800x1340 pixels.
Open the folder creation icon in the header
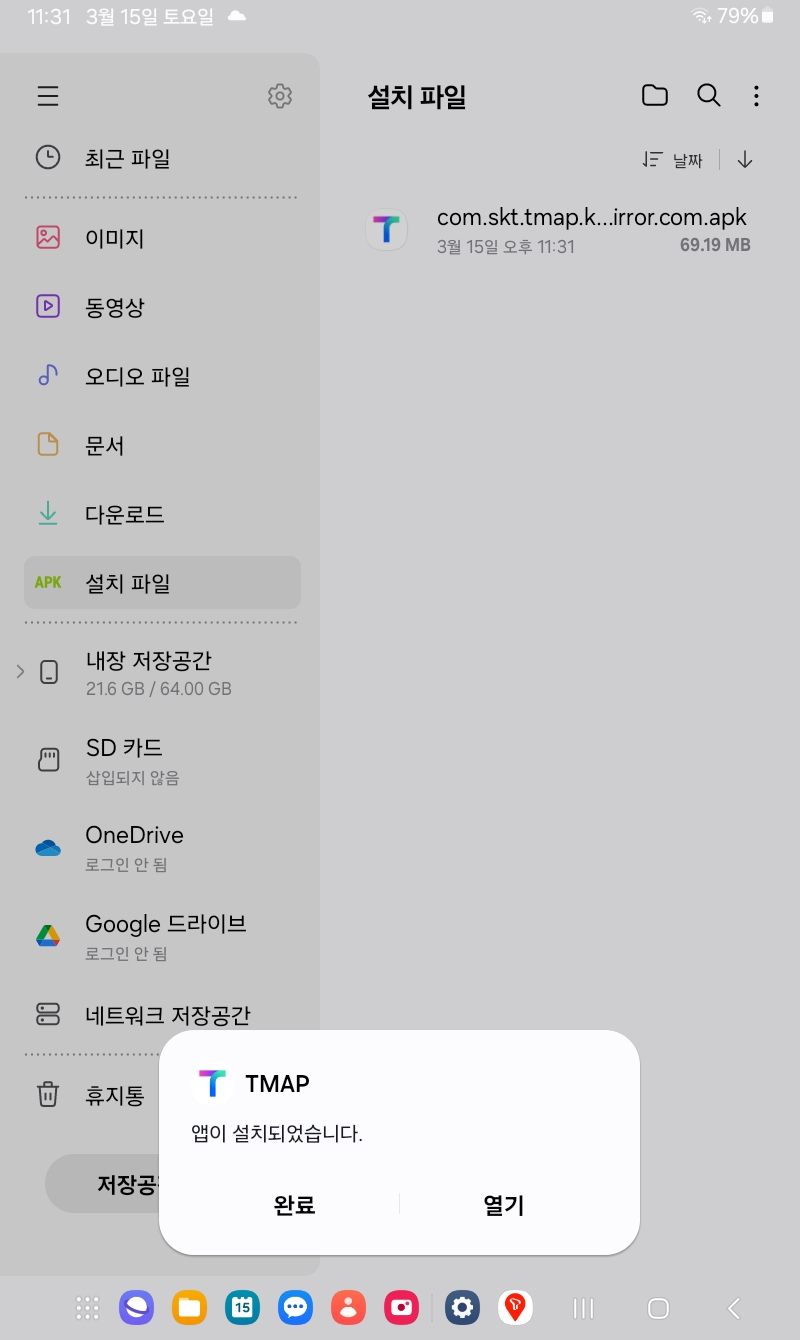(655, 96)
